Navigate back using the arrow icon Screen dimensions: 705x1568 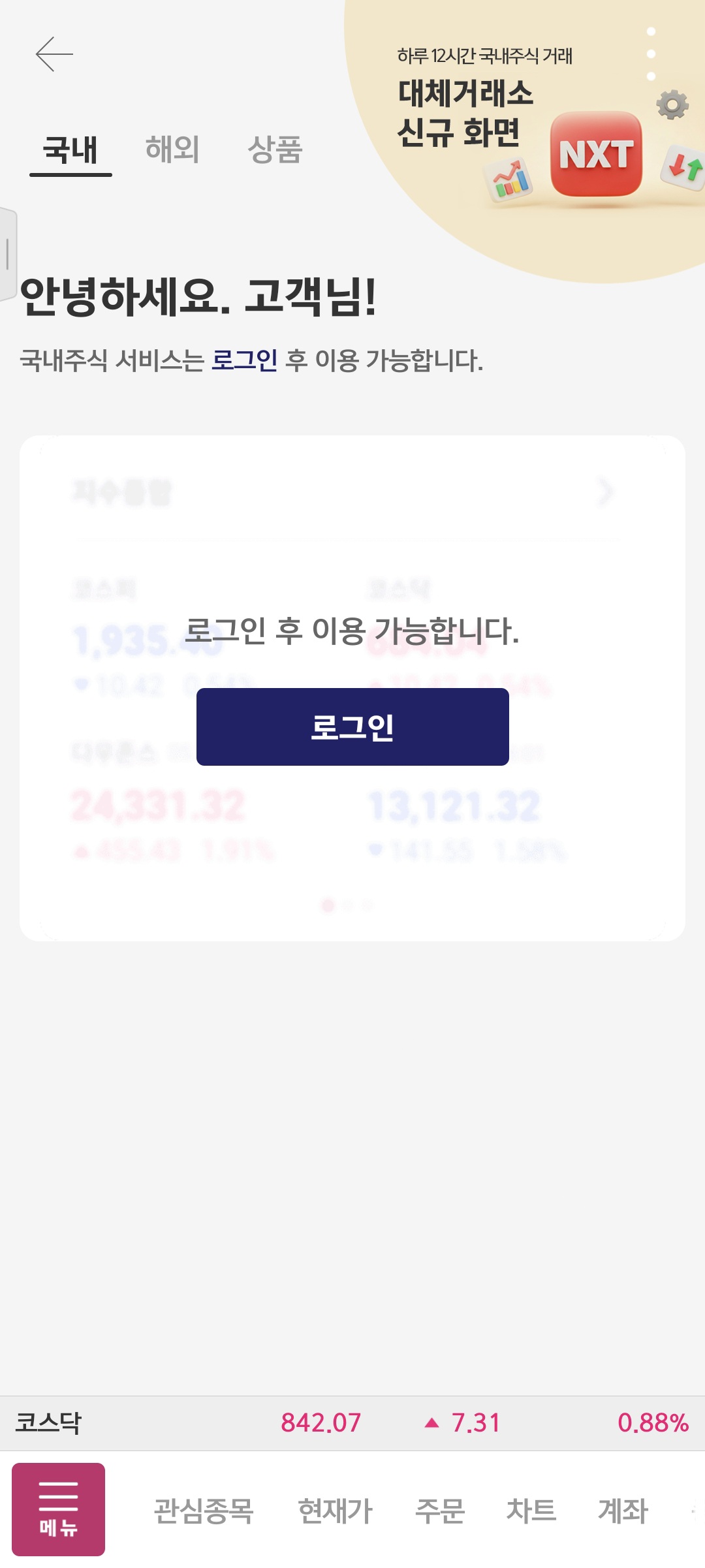click(x=54, y=54)
